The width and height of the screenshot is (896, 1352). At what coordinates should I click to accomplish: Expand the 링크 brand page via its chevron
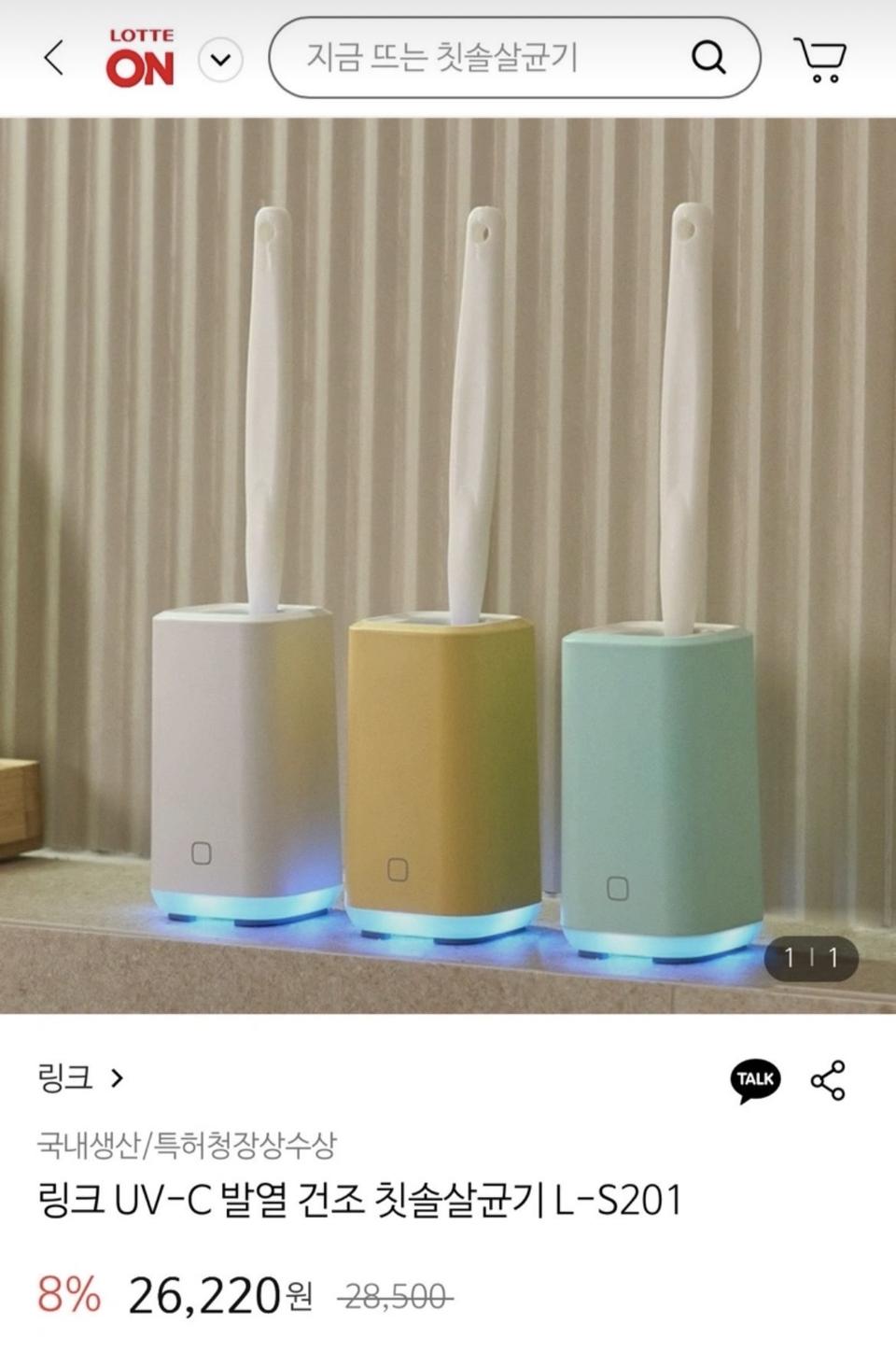[117, 1077]
